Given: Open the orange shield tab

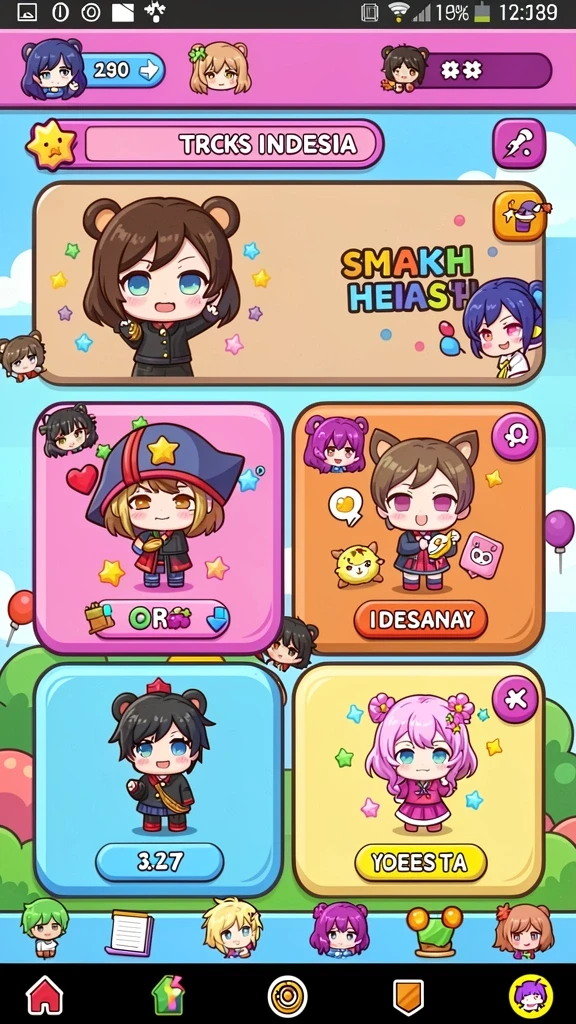Looking at the screenshot, I should coord(409,997).
